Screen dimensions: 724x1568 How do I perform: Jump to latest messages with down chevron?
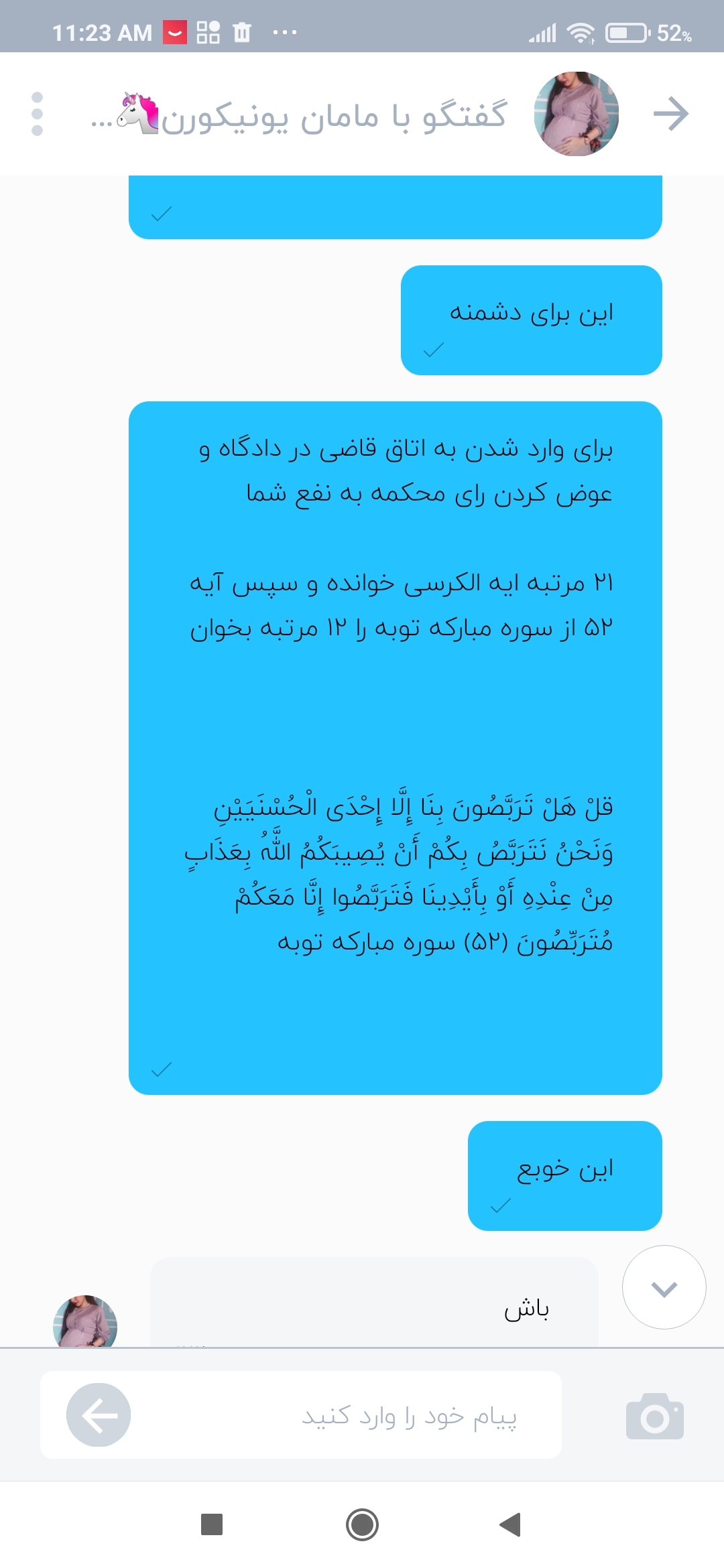click(664, 1287)
